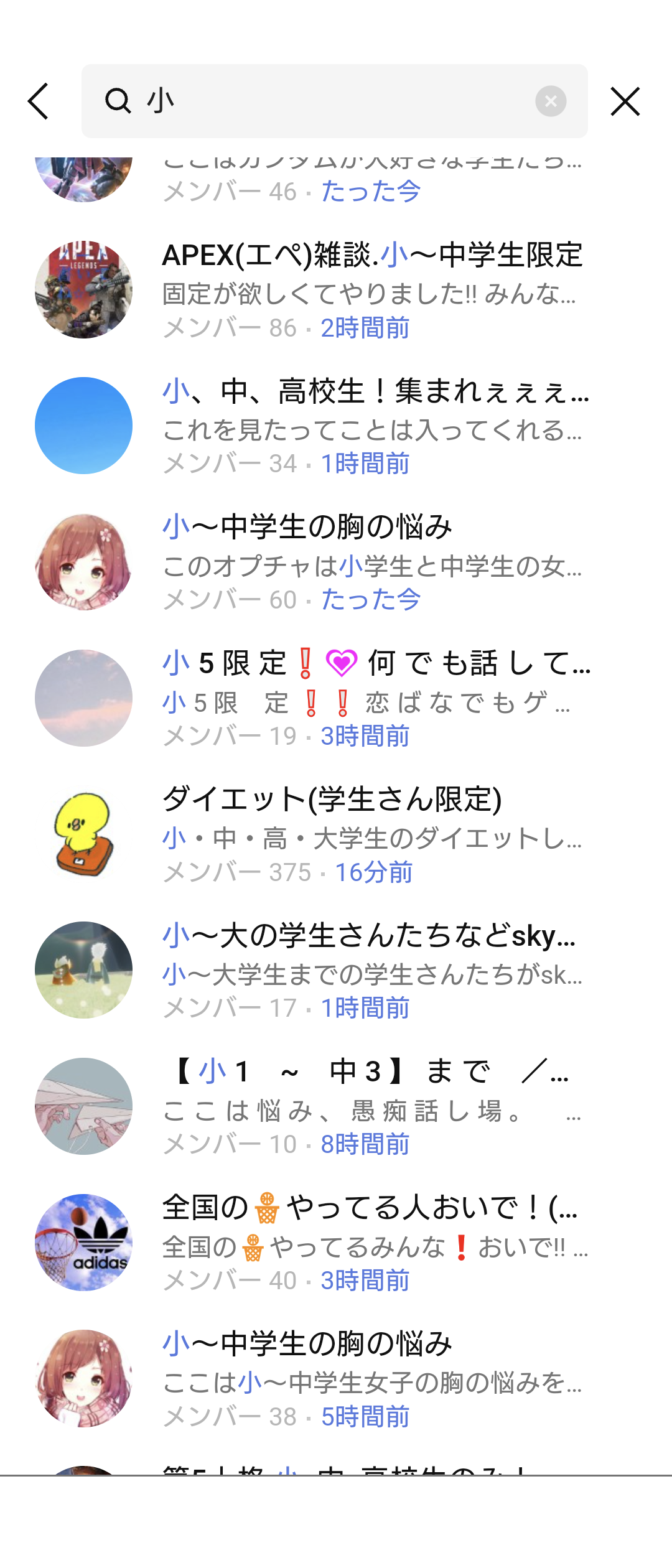
Task: Select the 小〜中学生の胸の悩み search result
Action: coord(309,525)
